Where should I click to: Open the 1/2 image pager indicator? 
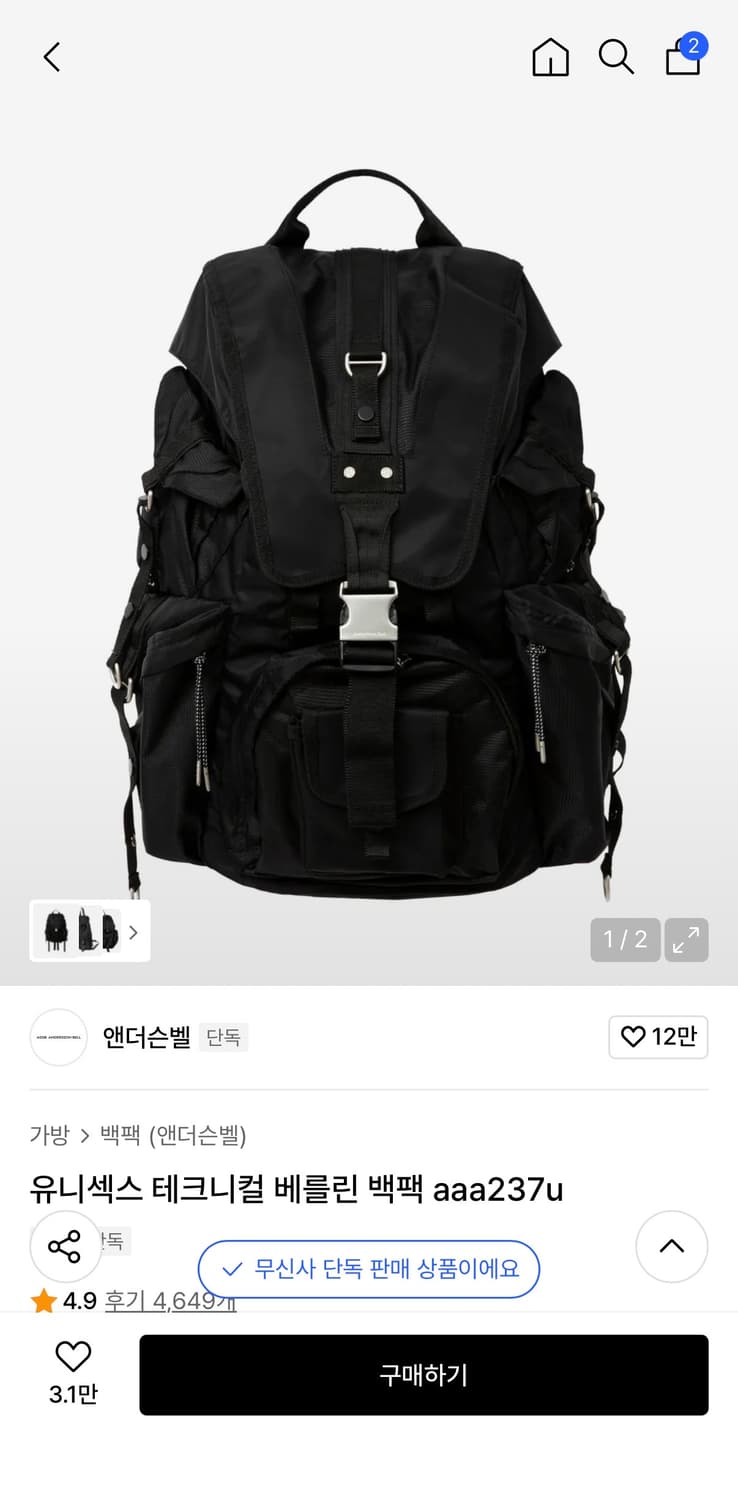click(625, 940)
